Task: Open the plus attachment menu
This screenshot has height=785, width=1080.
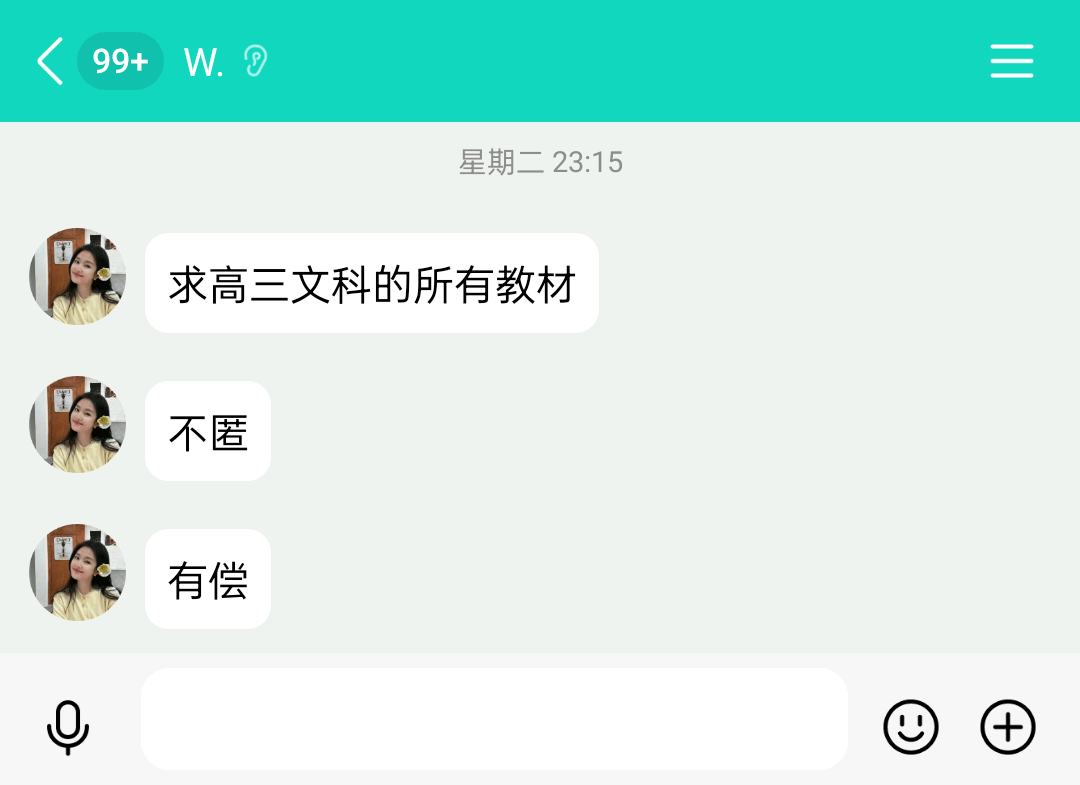Action: (x=1007, y=726)
